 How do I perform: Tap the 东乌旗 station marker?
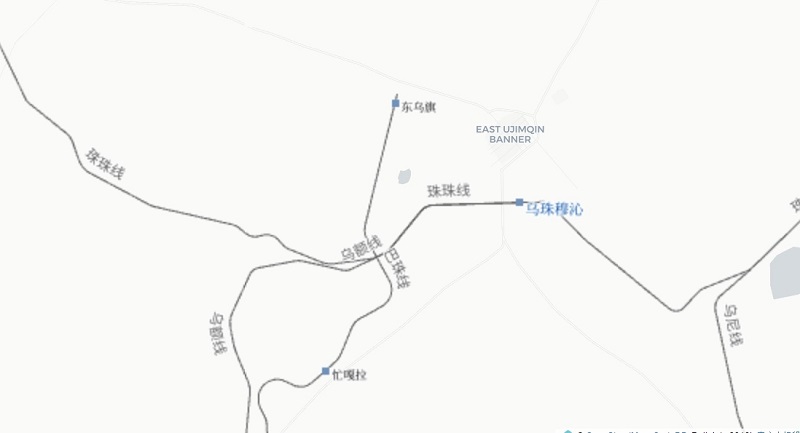pos(396,104)
